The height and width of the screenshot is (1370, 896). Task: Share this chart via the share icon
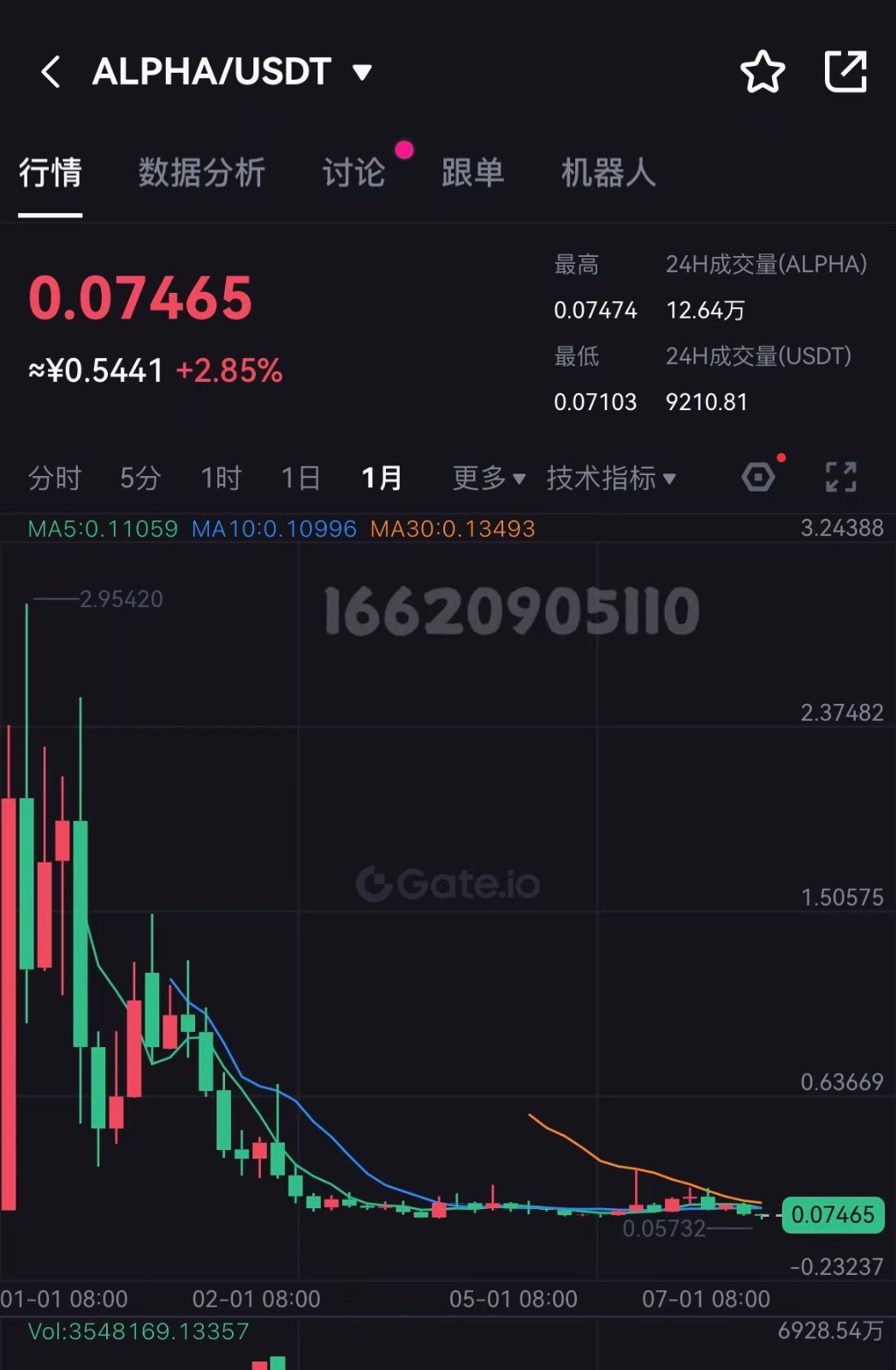pyautogui.click(x=845, y=72)
